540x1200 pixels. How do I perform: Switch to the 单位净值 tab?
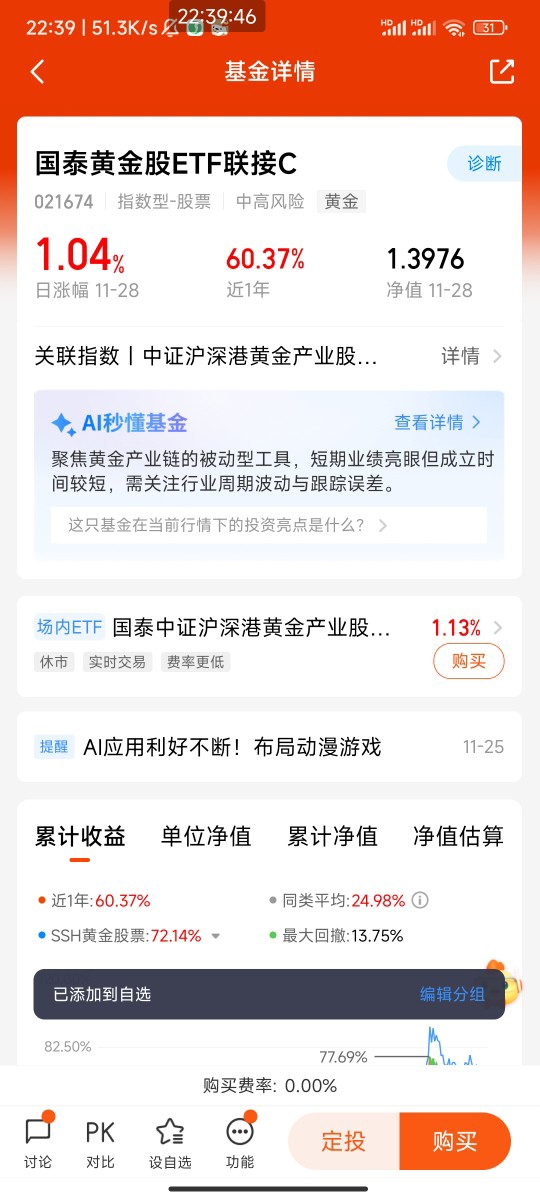click(206, 836)
